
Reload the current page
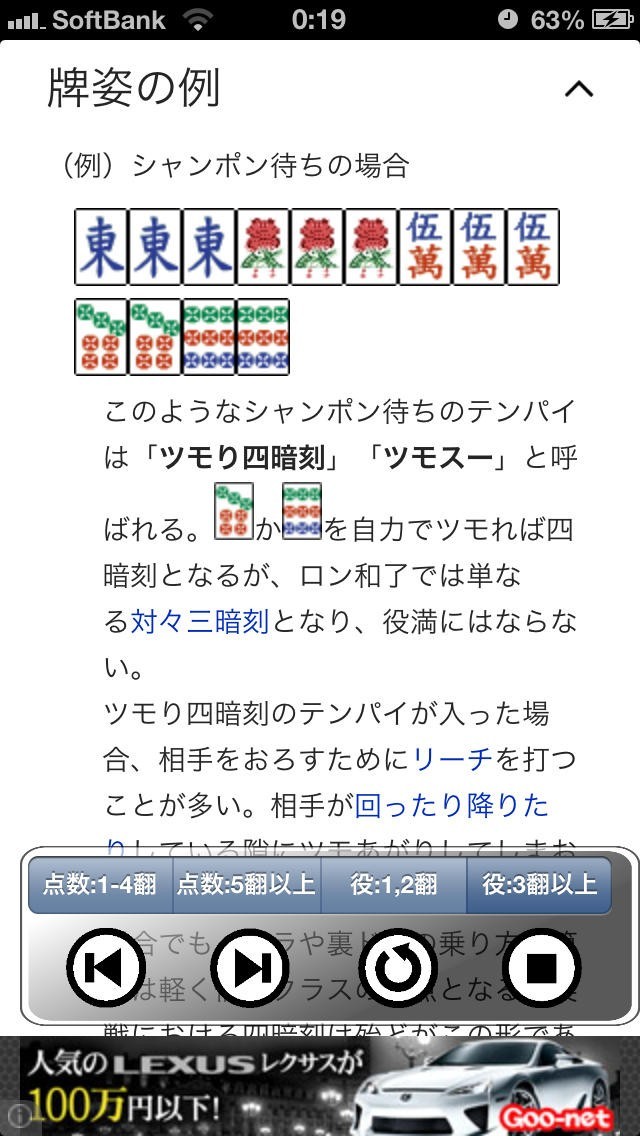pos(397,967)
